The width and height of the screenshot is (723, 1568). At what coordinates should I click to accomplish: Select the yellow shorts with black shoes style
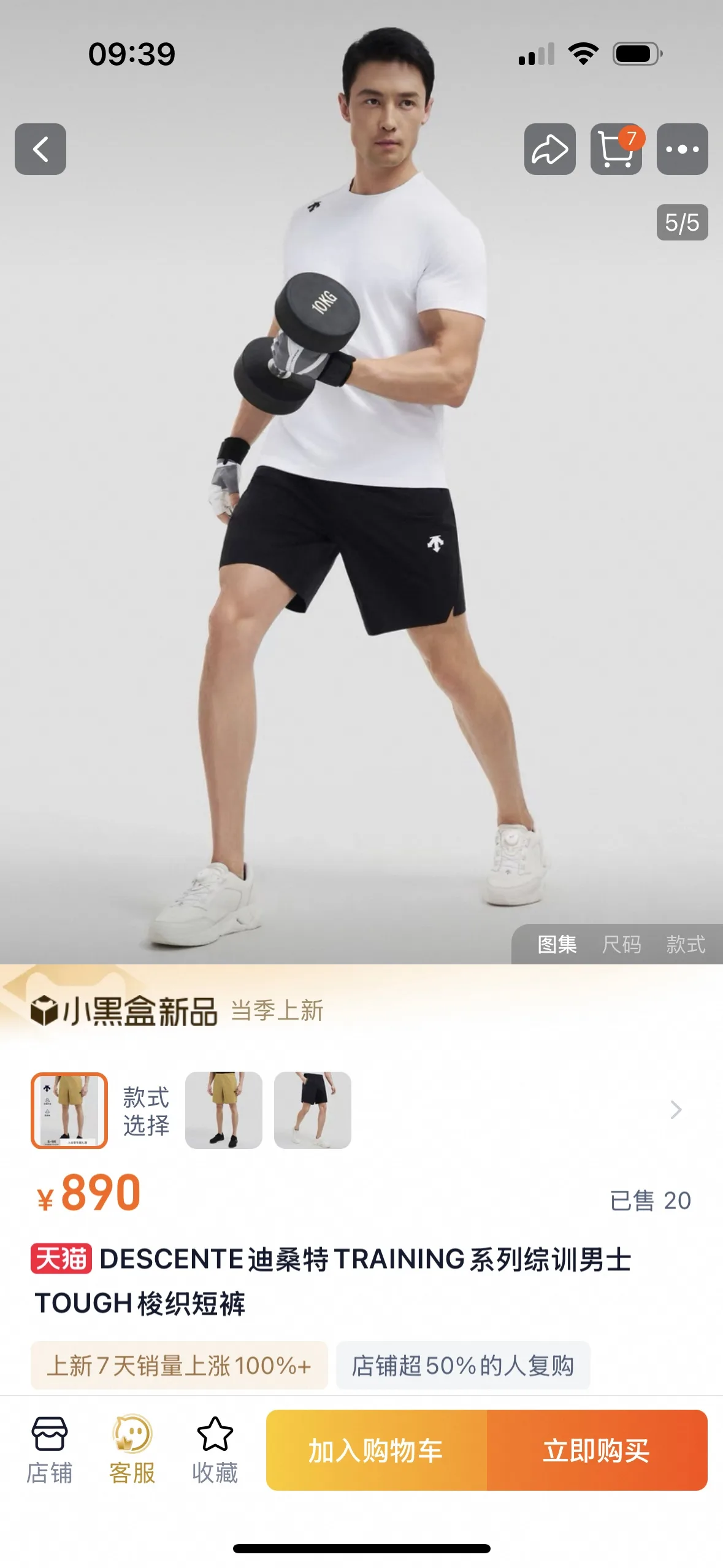224,1110
